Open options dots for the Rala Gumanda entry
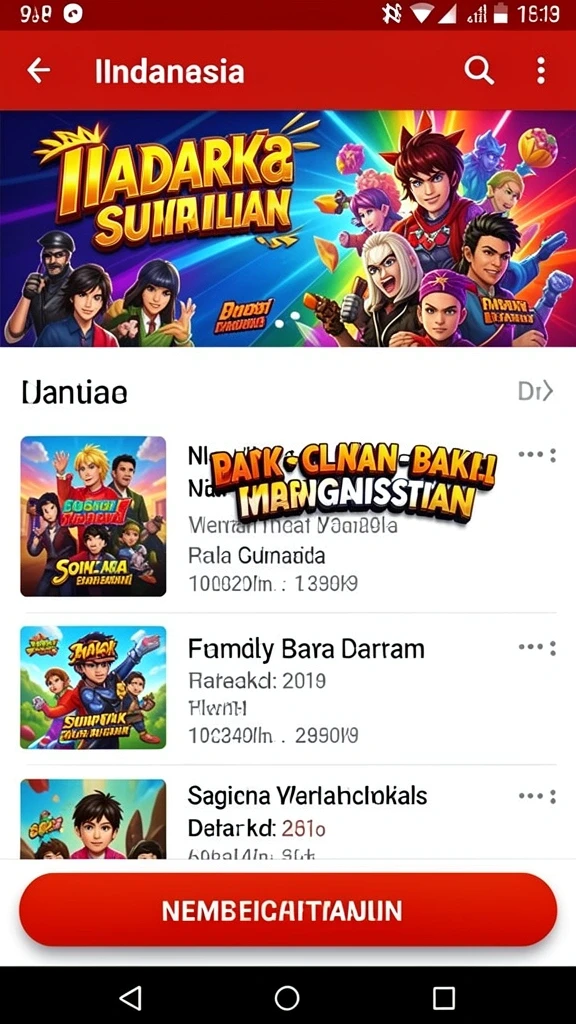576x1024 pixels. pos(537,455)
